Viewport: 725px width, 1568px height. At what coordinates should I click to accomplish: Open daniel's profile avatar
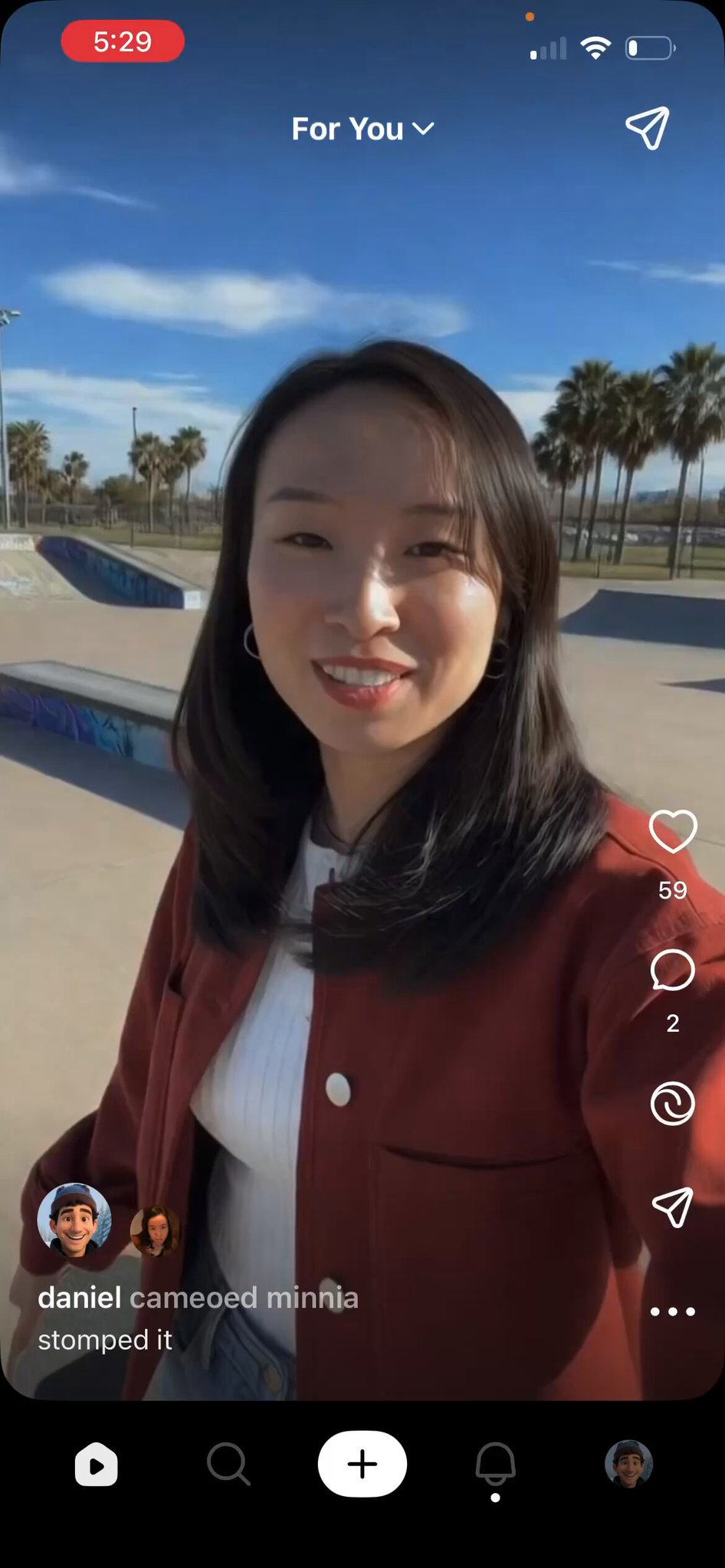click(74, 1221)
